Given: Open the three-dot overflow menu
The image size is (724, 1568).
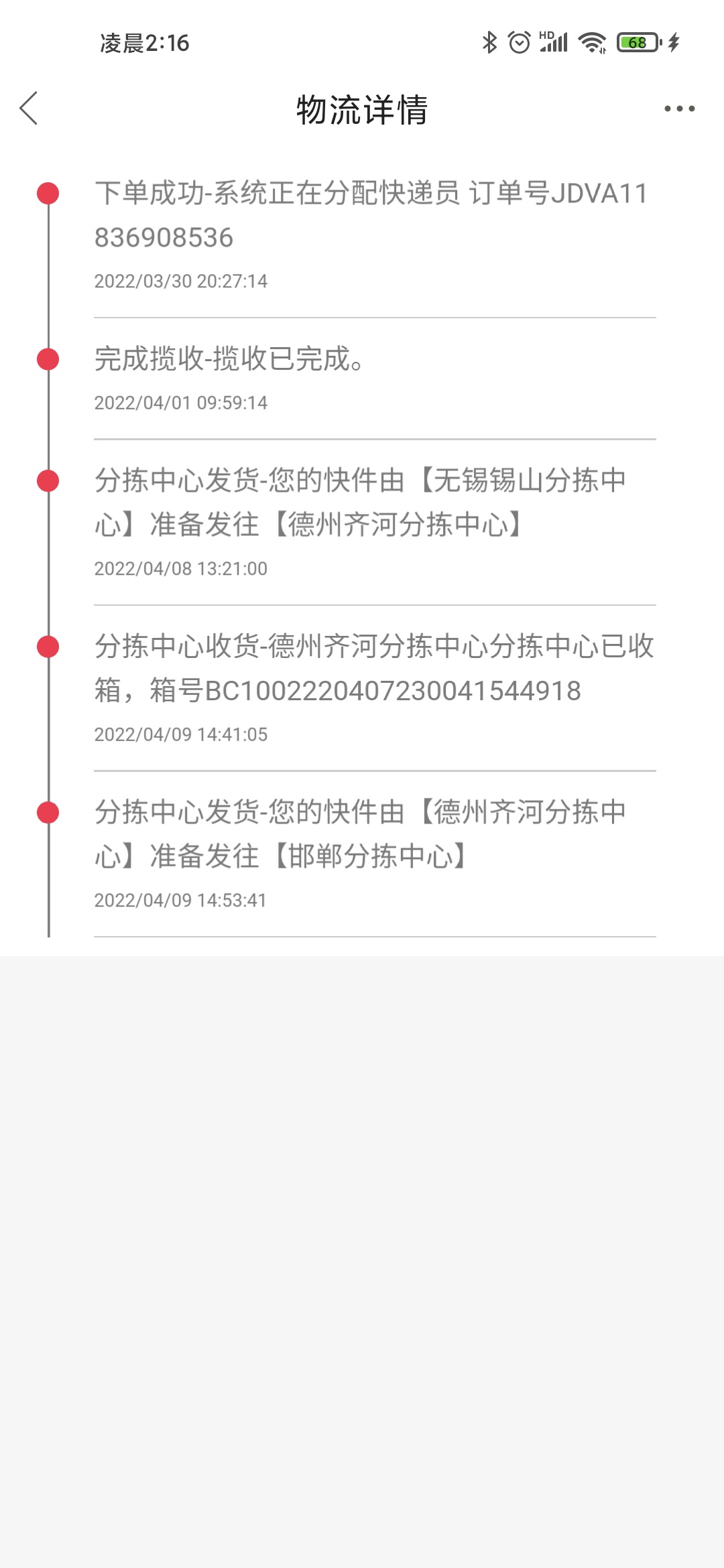Looking at the screenshot, I should pos(679,109).
